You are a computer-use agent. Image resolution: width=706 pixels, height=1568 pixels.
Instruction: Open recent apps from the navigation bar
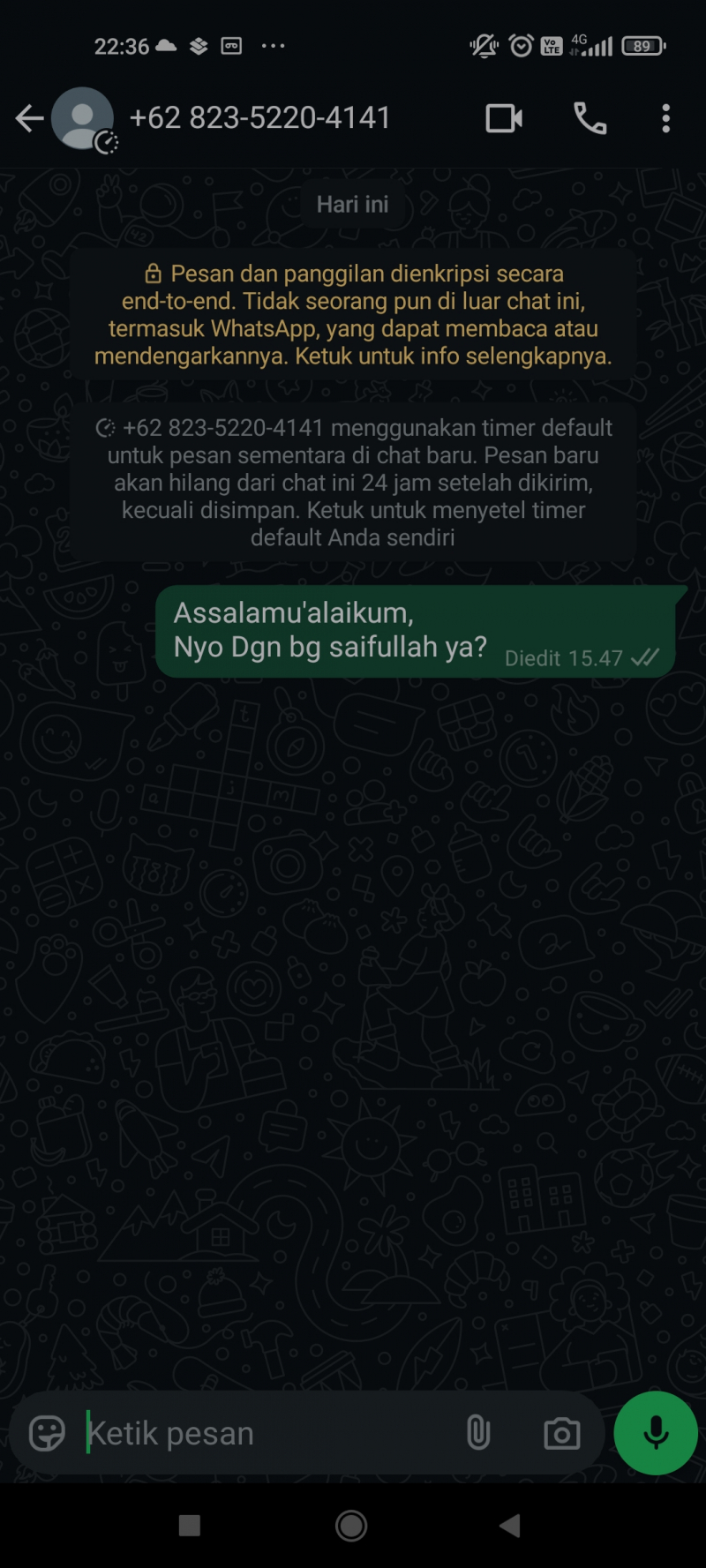click(x=190, y=1526)
